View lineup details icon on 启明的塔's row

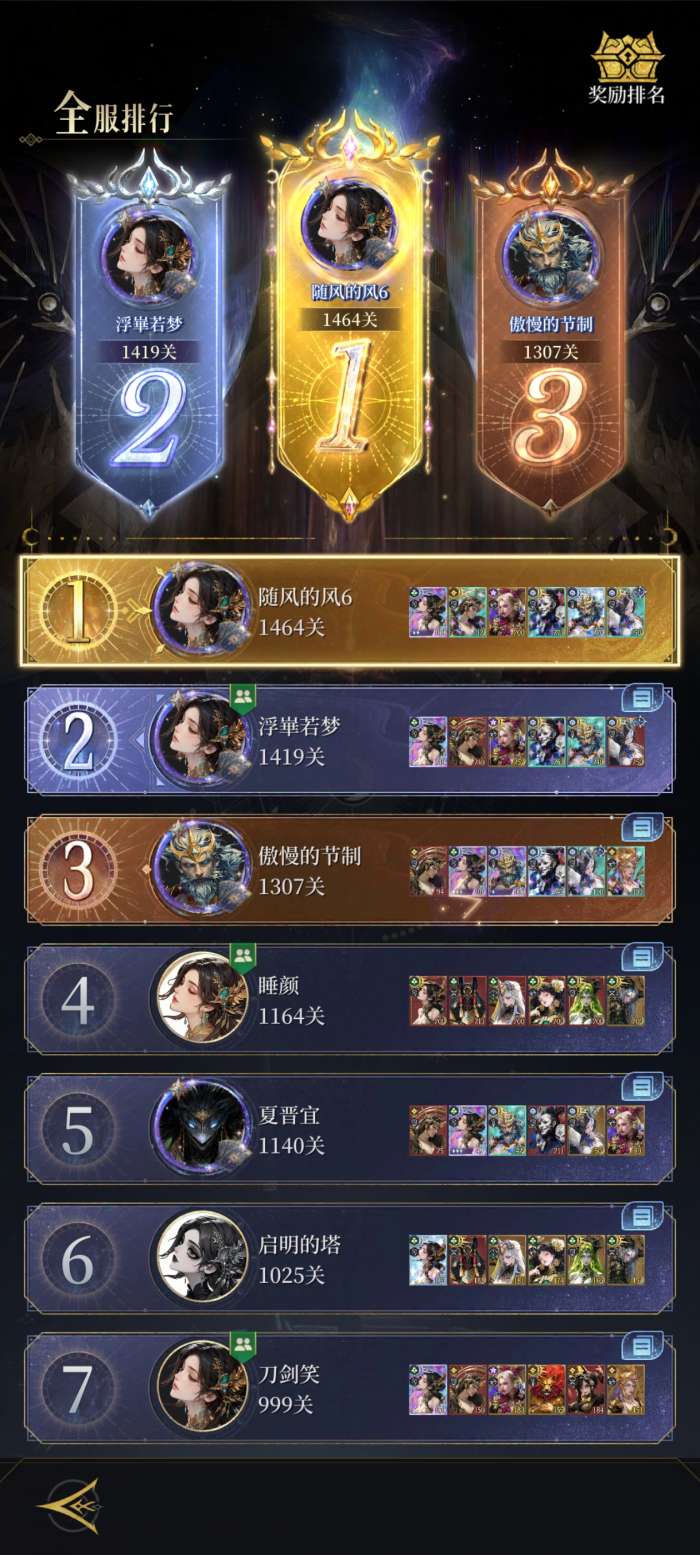642,1216
